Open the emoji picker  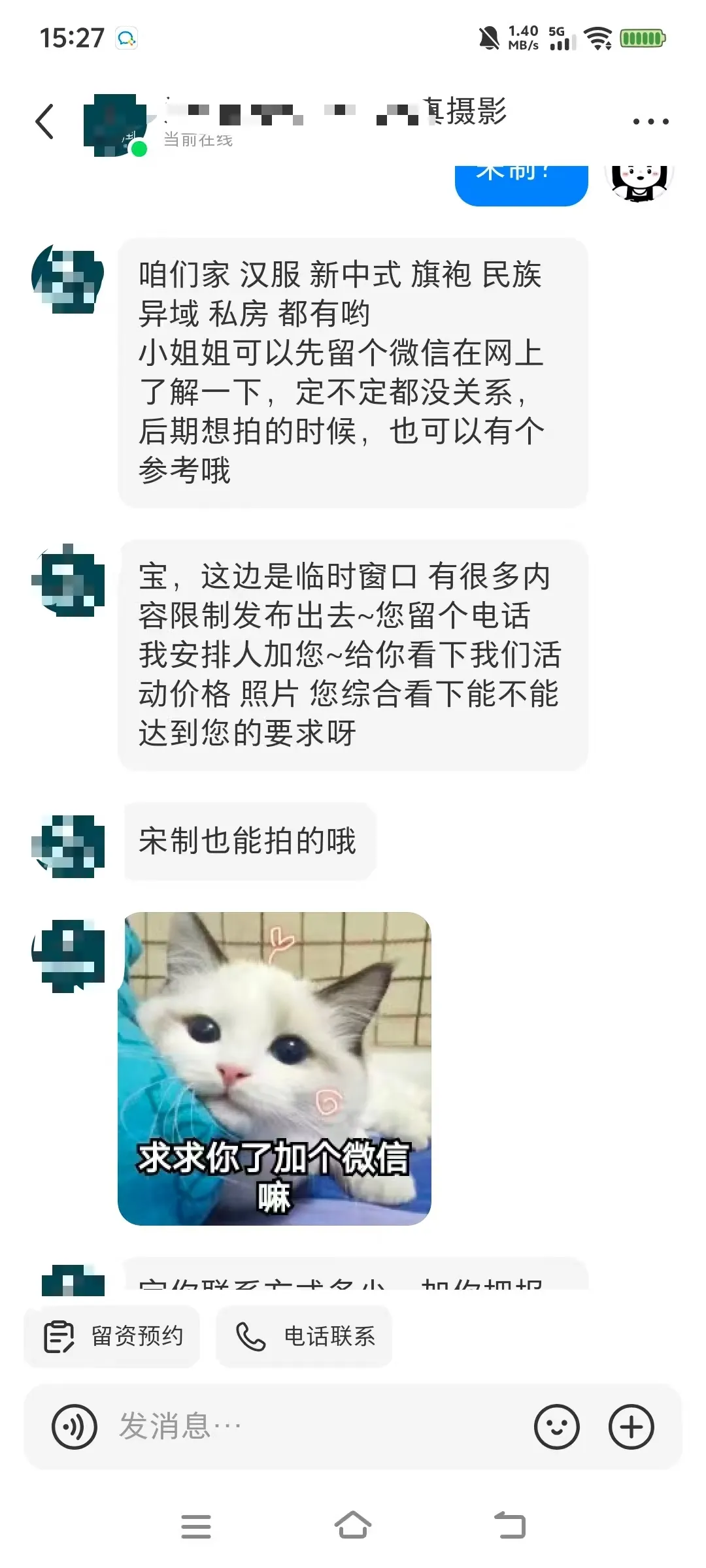556,1427
